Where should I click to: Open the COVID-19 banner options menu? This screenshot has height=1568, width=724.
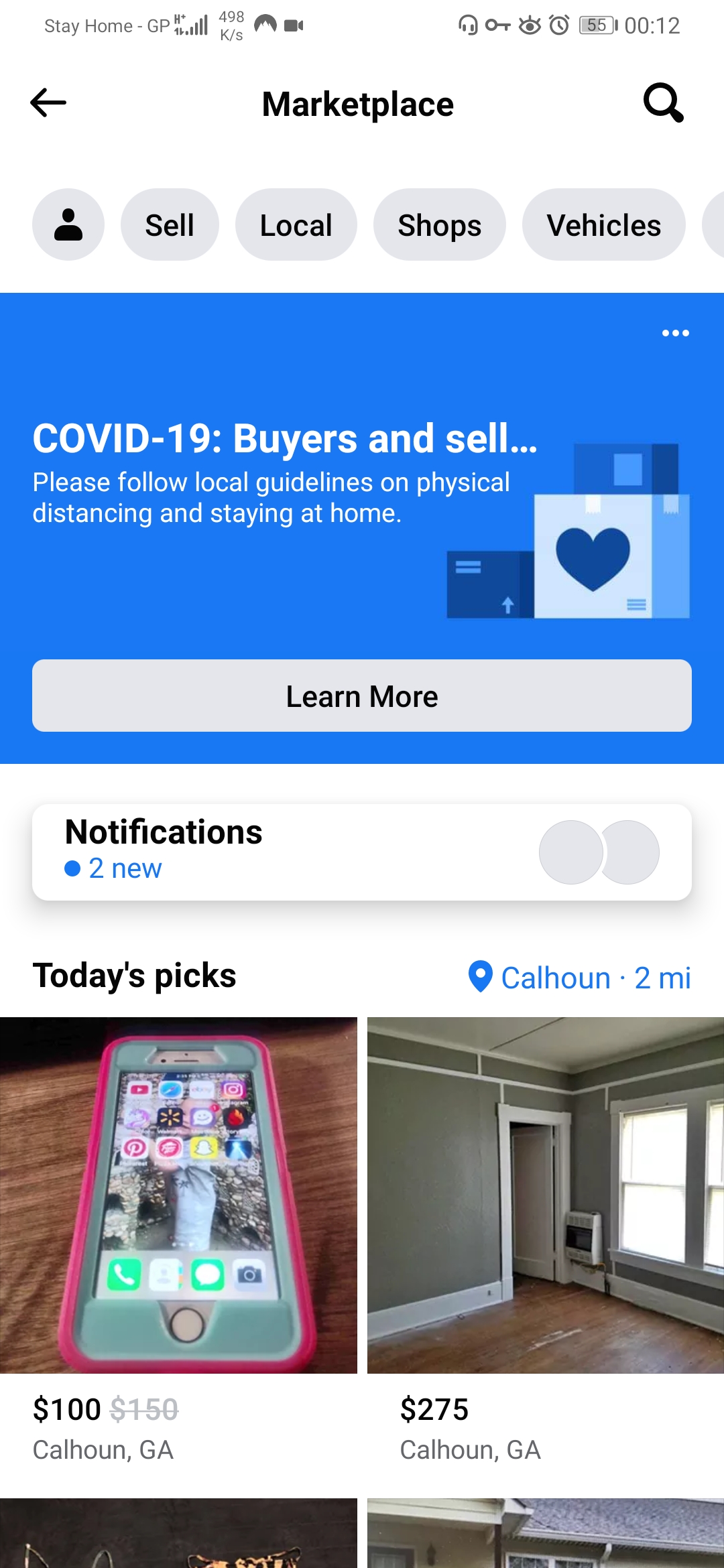tap(675, 333)
